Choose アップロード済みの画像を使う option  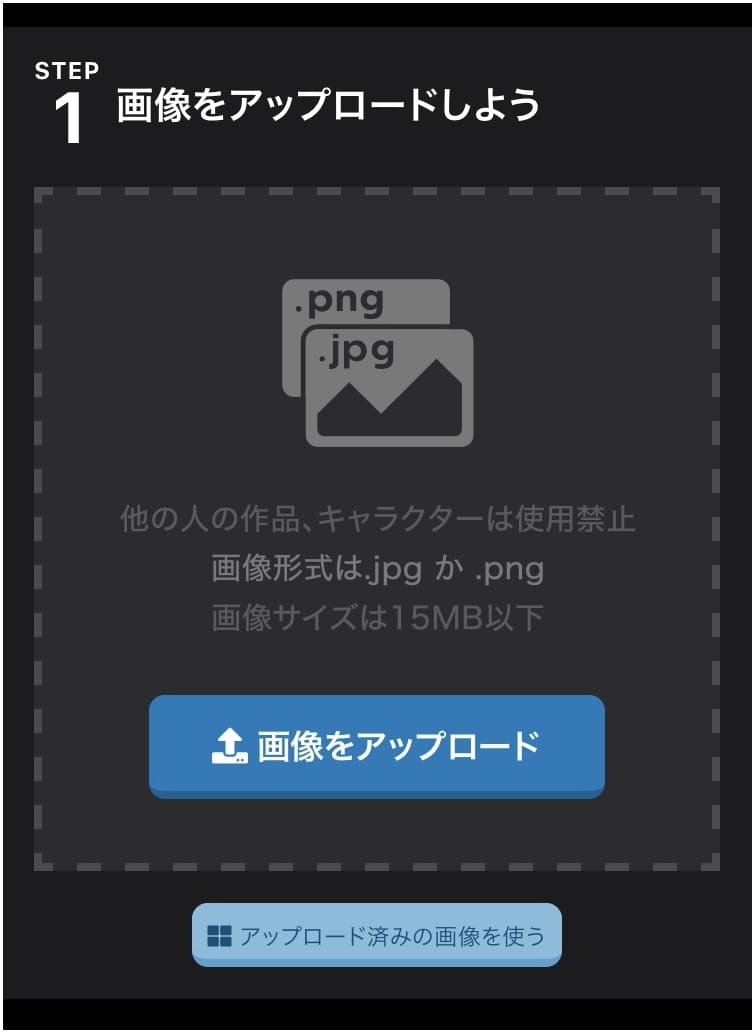click(x=377, y=936)
